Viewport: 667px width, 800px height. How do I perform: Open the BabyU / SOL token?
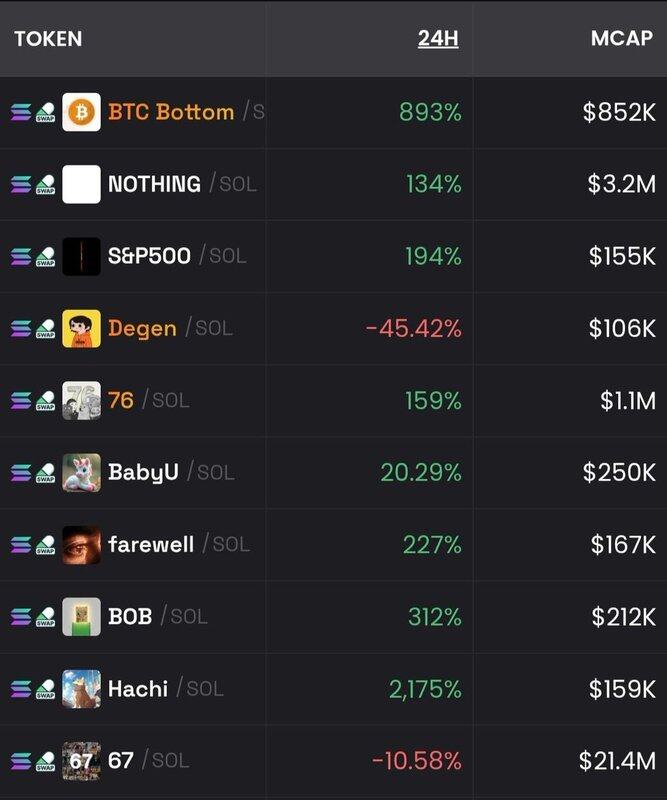[x=143, y=472]
